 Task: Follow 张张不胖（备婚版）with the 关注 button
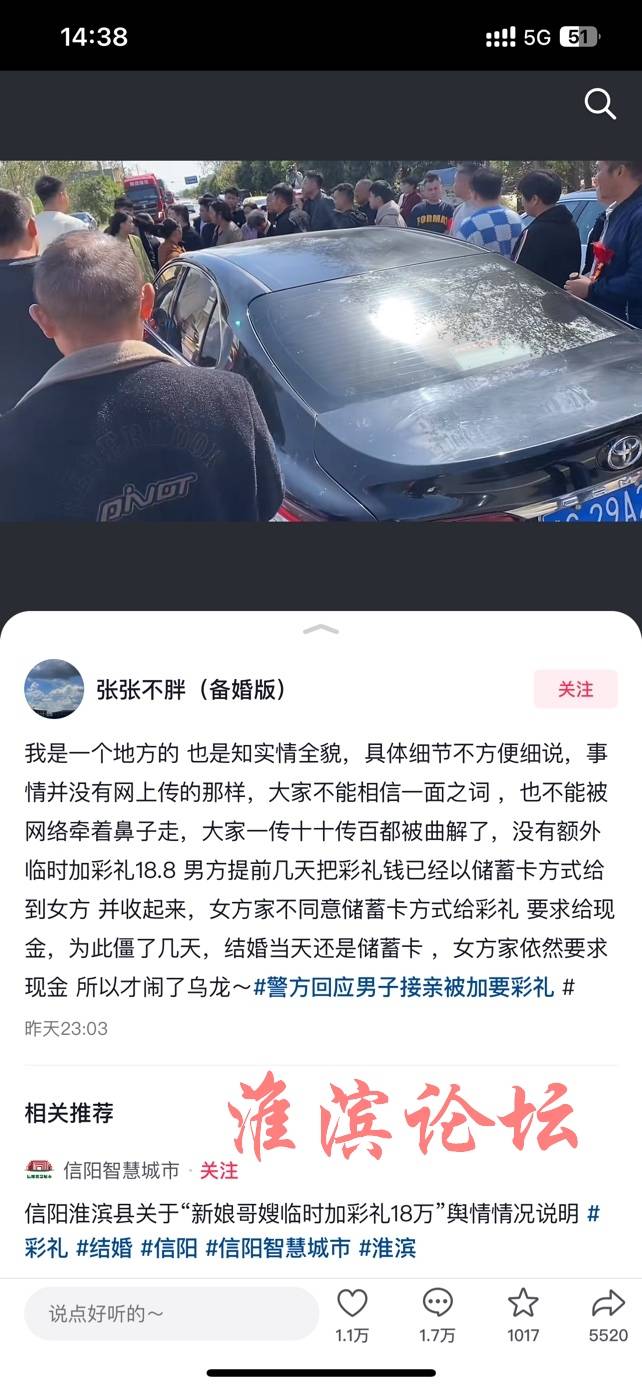(575, 689)
